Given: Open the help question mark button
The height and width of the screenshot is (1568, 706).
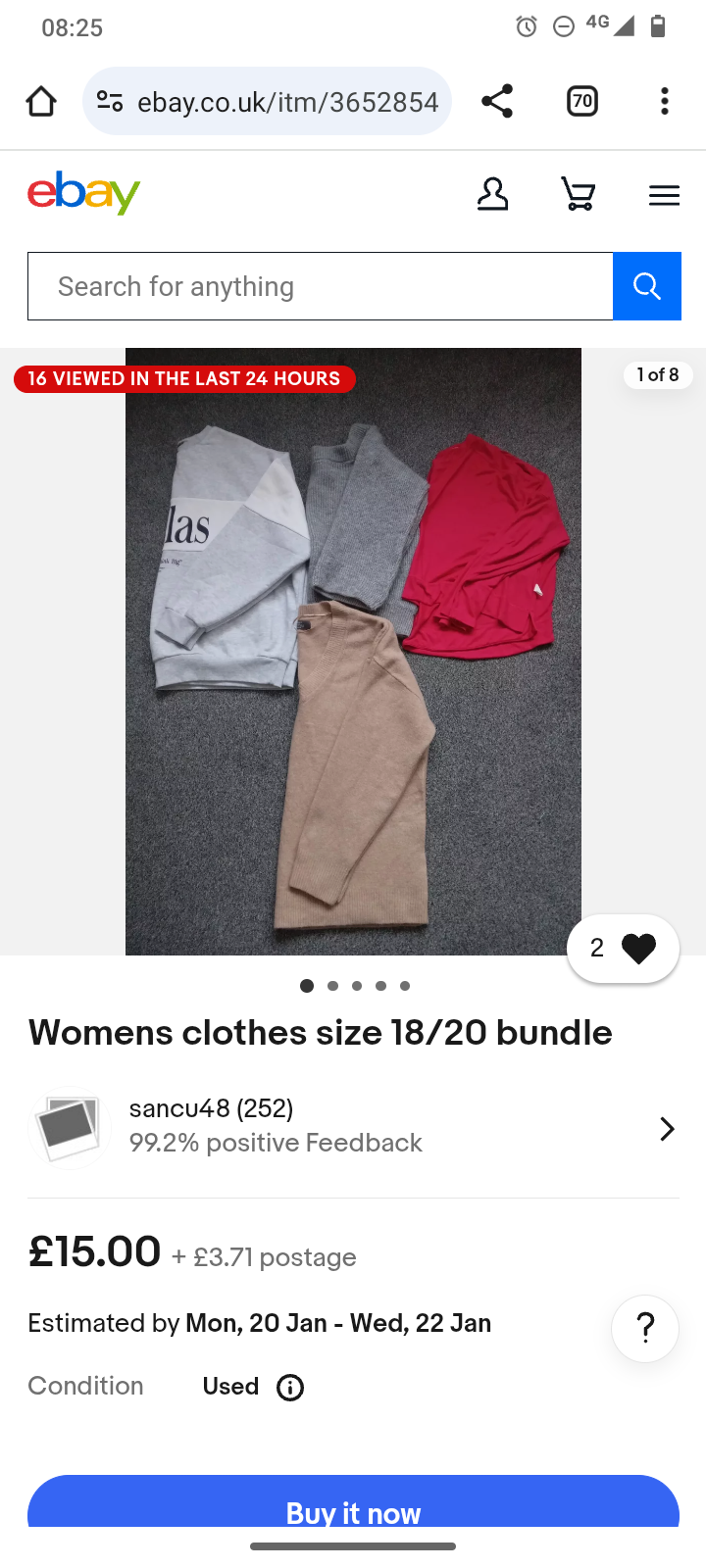Looking at the screenshot, I should pos(645,1329).
